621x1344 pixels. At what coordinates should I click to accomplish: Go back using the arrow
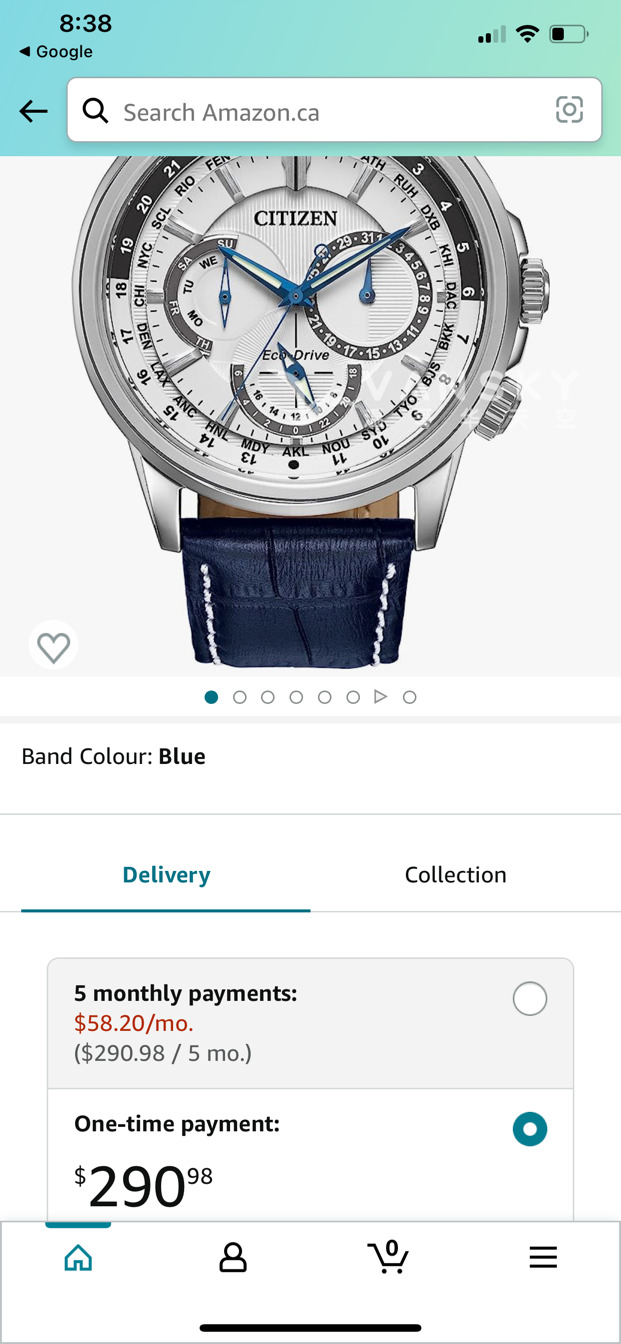point(33,111)
